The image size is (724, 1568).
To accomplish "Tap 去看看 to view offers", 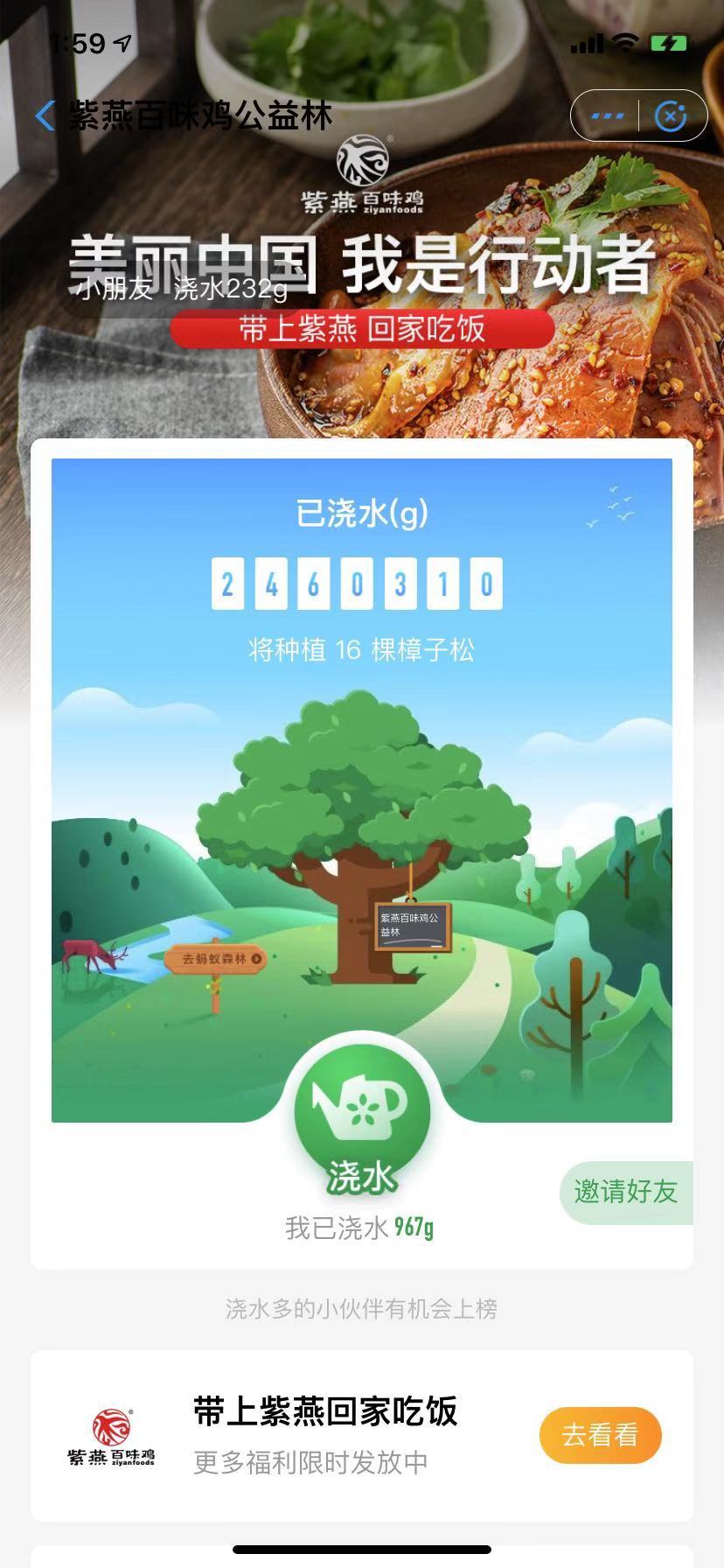I will click(x=600, y=1435).
